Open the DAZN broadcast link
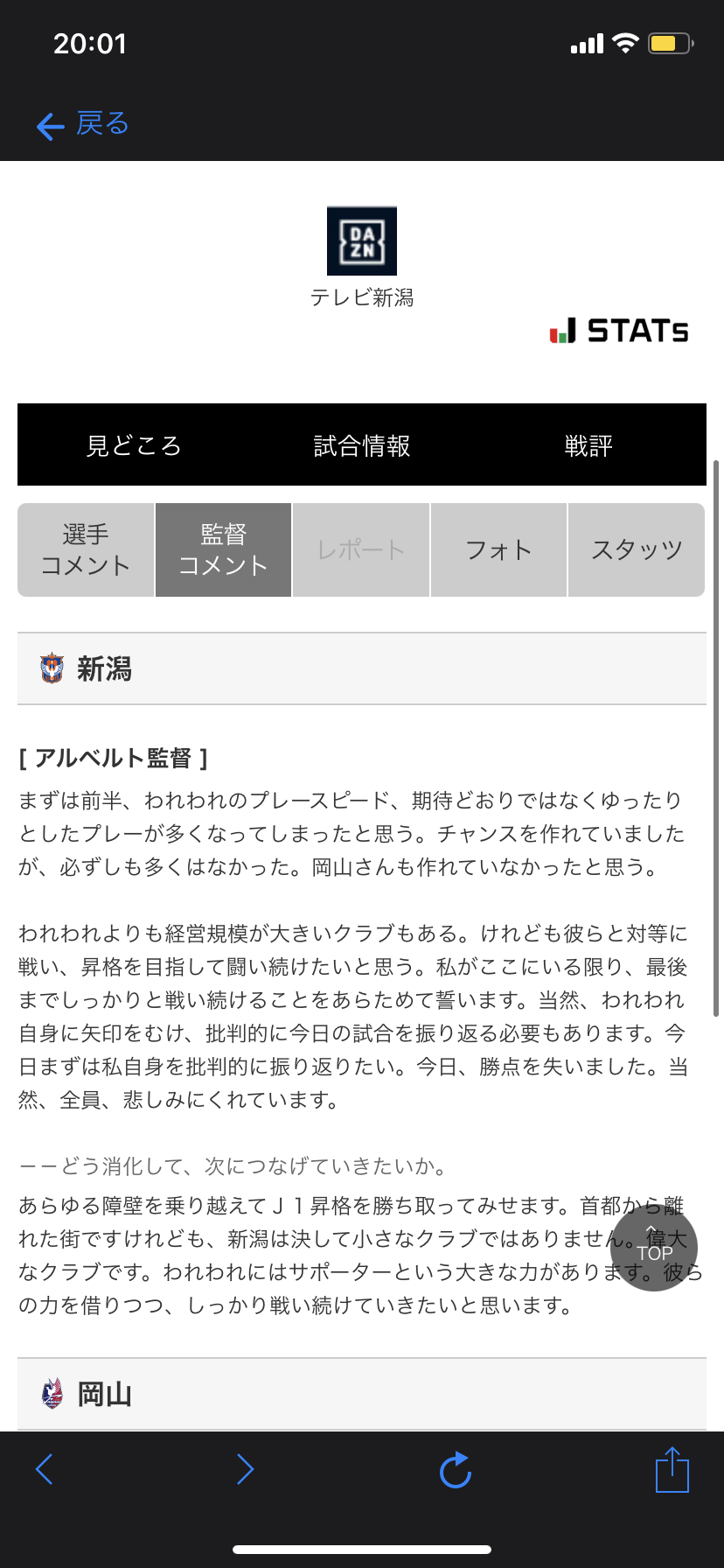The image size is (724, 1568). (x=362, y=241)
